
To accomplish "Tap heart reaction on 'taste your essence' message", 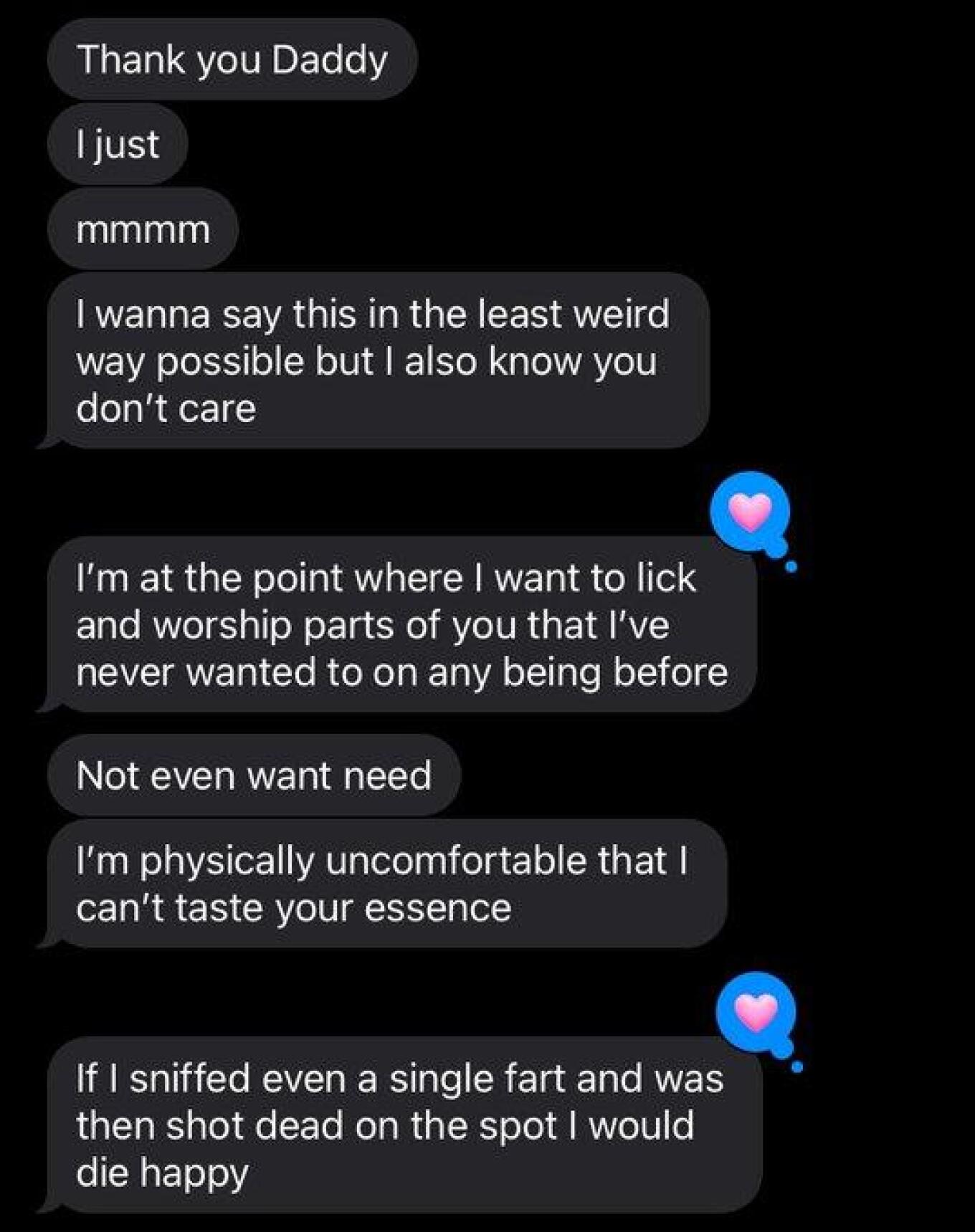I will [756, 1012].
